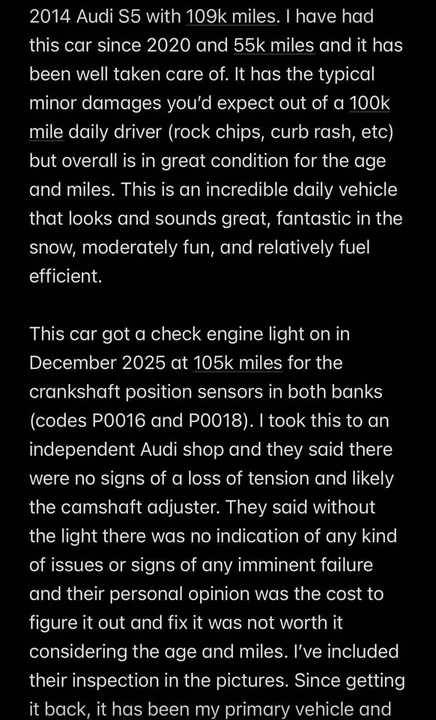Tap the underlined 100k mile link
This screenshot has height=720, width=436.
(x=369, y=103)
